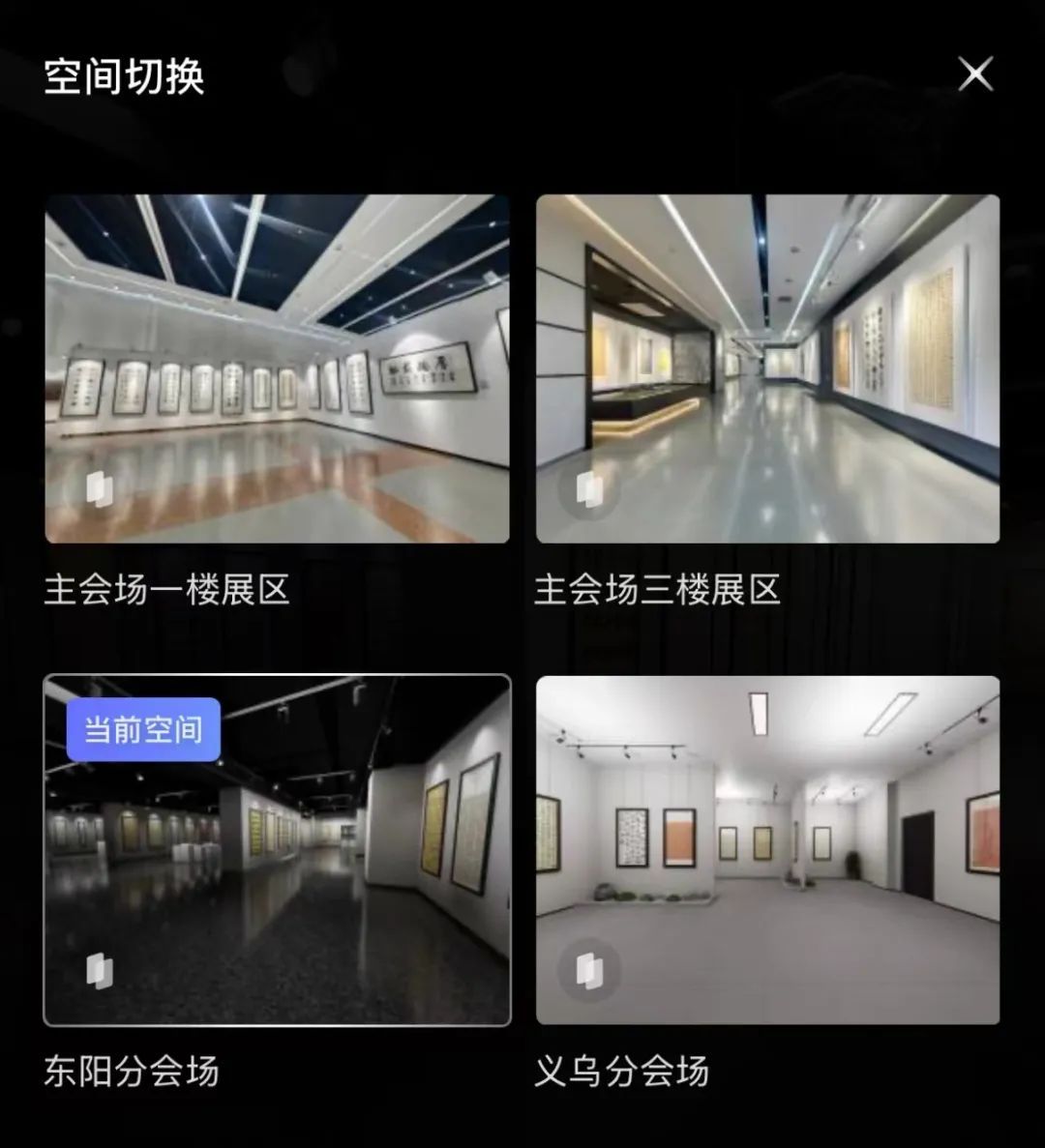
Task: Close the 空间切换 panel
Action: pyautogui.click(x=975, y=74)
